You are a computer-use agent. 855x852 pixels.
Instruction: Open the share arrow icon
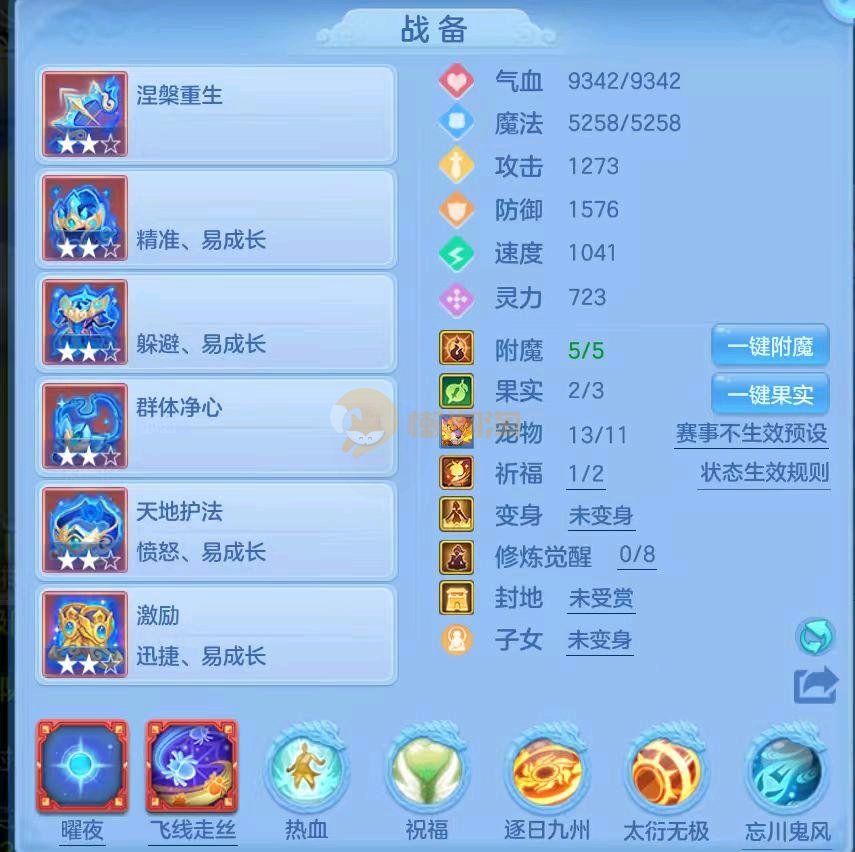tap(815, 686)
